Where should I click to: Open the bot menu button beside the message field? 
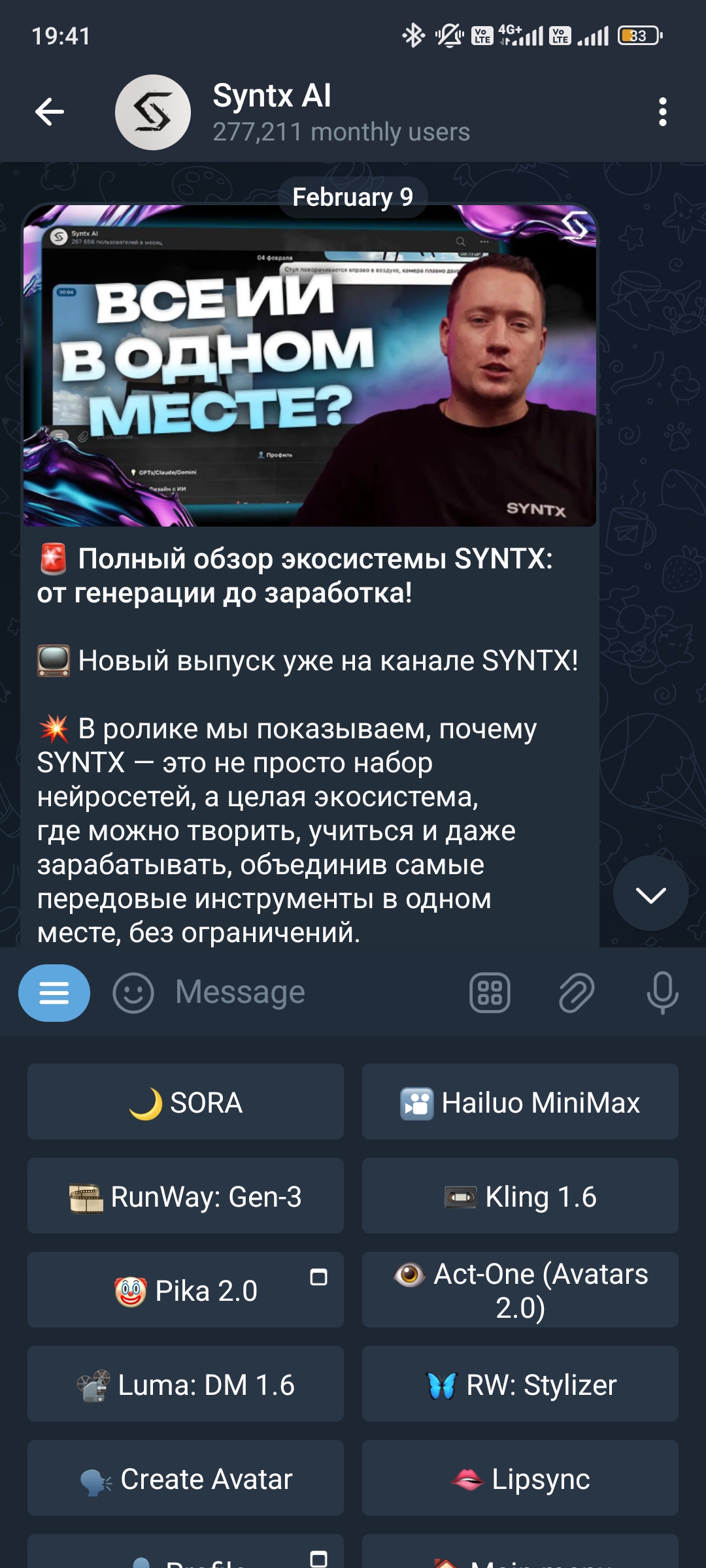point(54,993)
